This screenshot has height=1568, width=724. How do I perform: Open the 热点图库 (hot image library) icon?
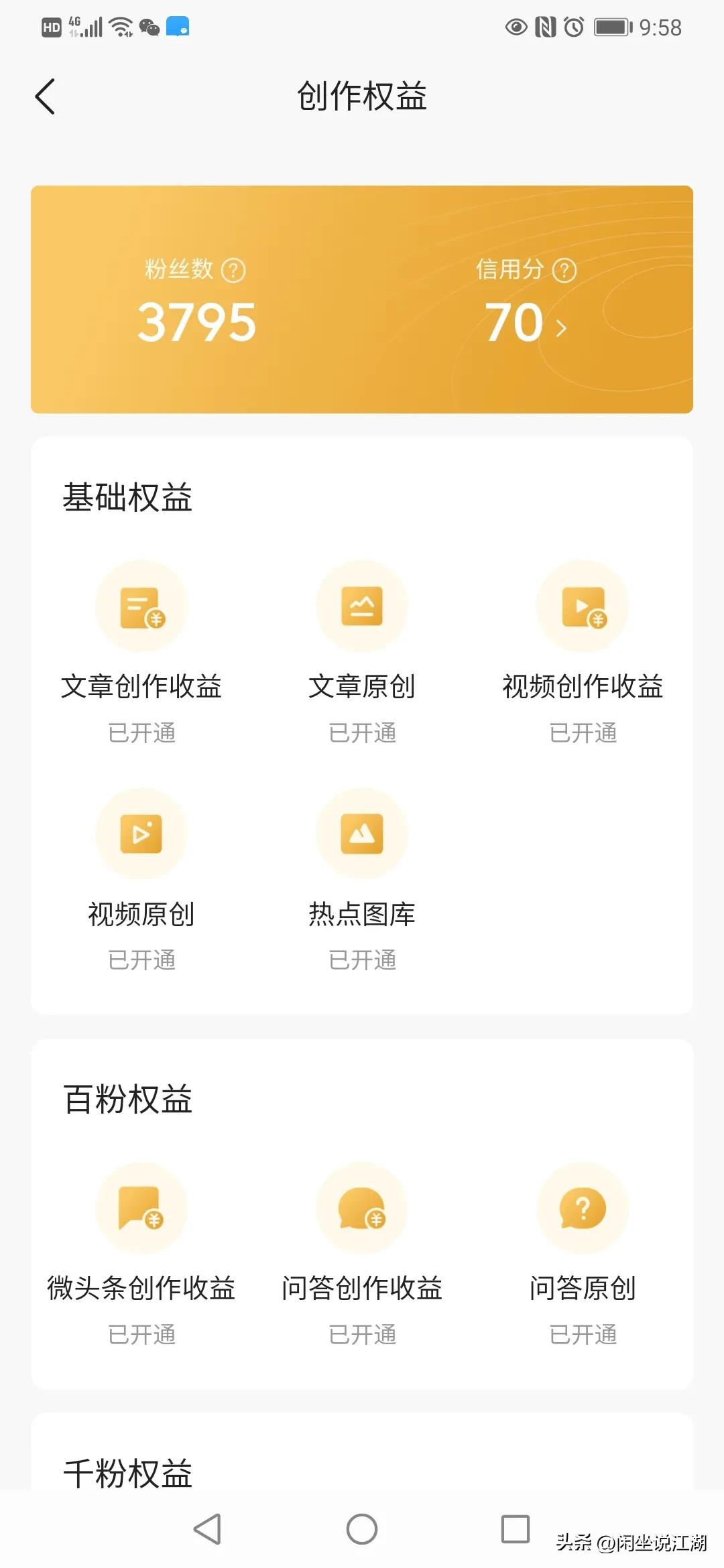(x=362, y=833)
